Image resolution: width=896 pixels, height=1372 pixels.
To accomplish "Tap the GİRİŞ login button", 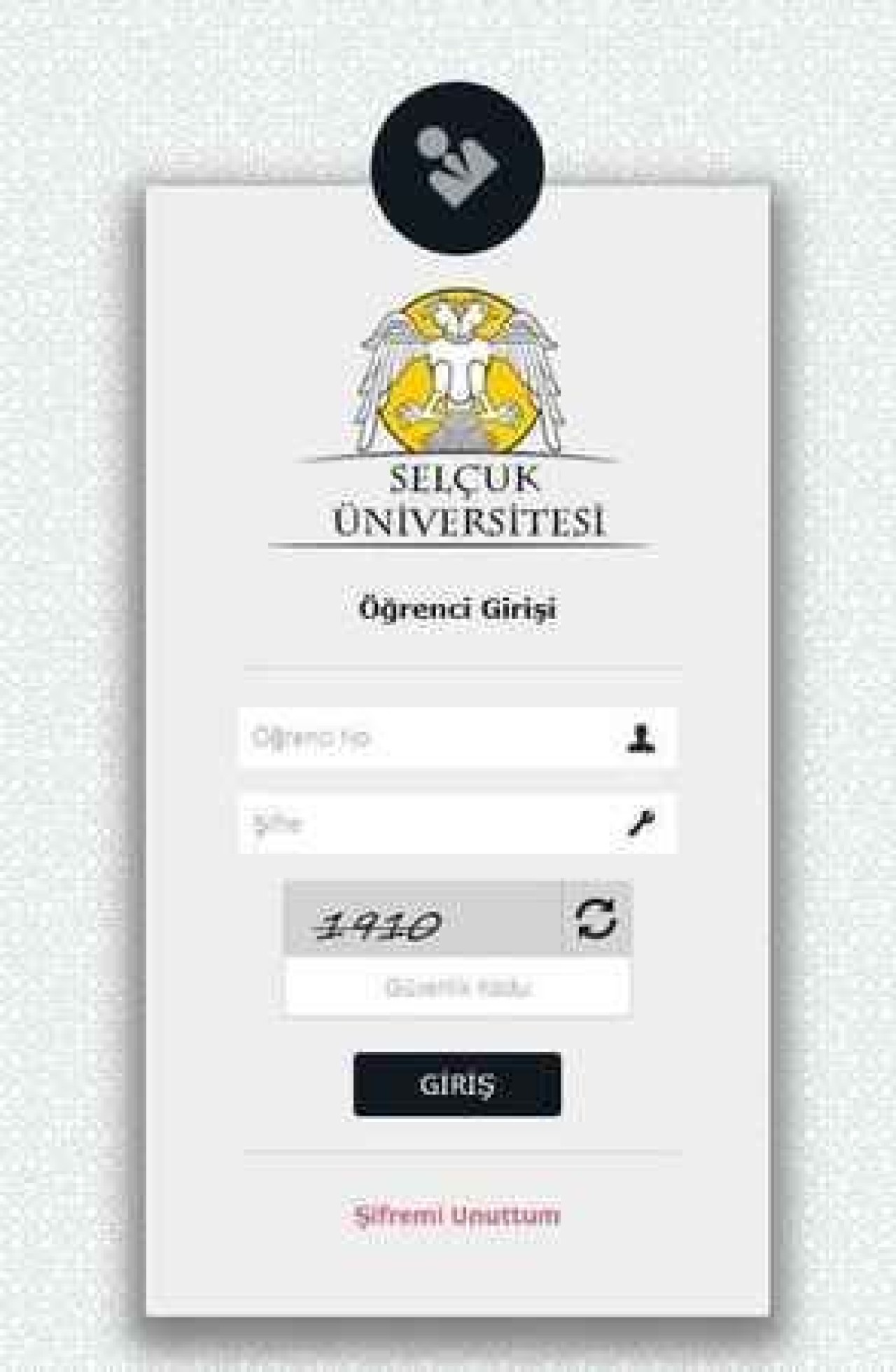I will [457, 1084].
